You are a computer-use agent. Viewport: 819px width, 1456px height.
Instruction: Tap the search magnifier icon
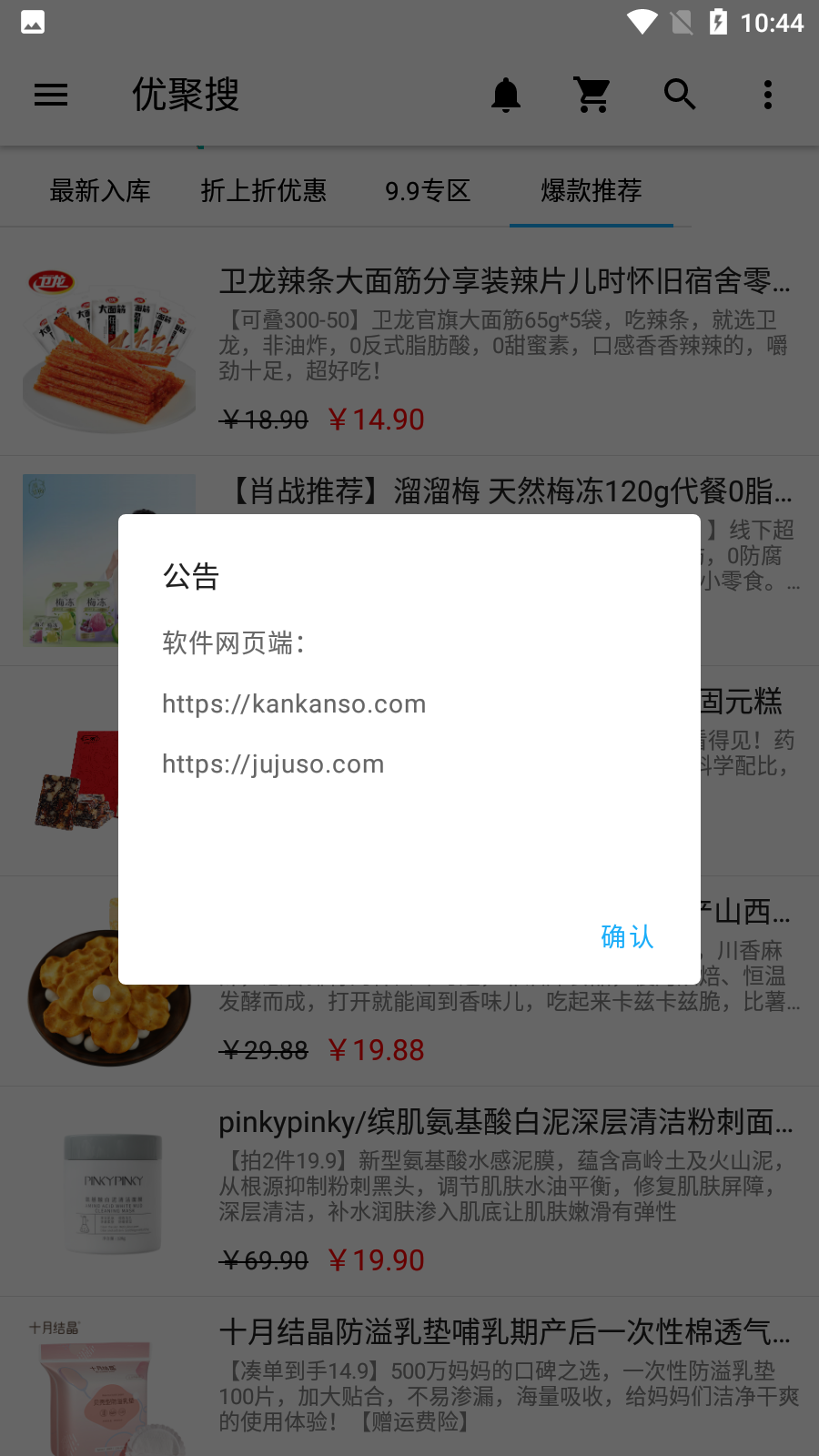tap(680, 95)
